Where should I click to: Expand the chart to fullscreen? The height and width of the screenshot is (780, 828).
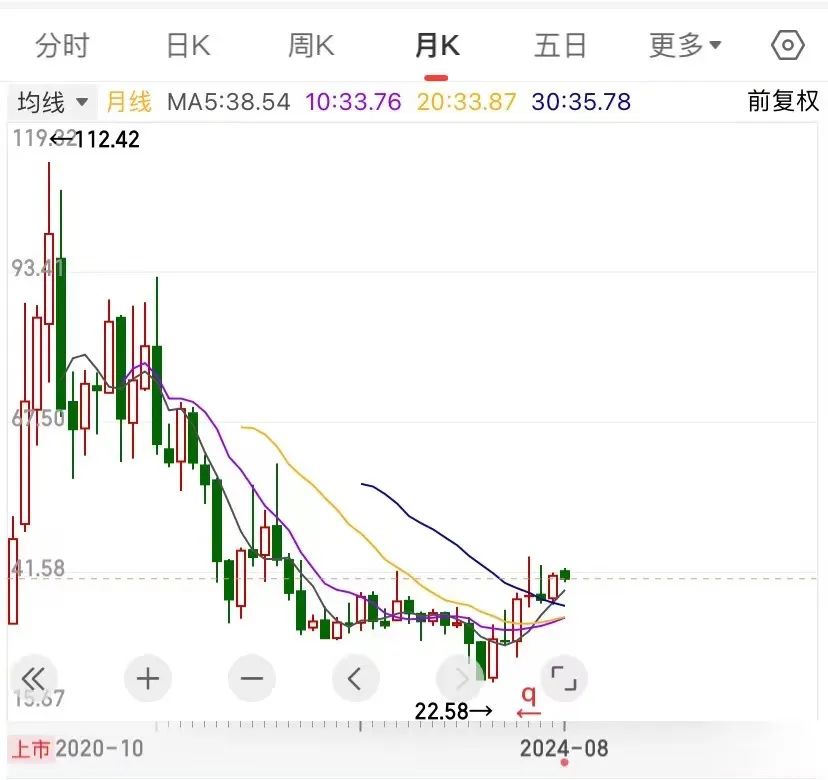(564, 679)
